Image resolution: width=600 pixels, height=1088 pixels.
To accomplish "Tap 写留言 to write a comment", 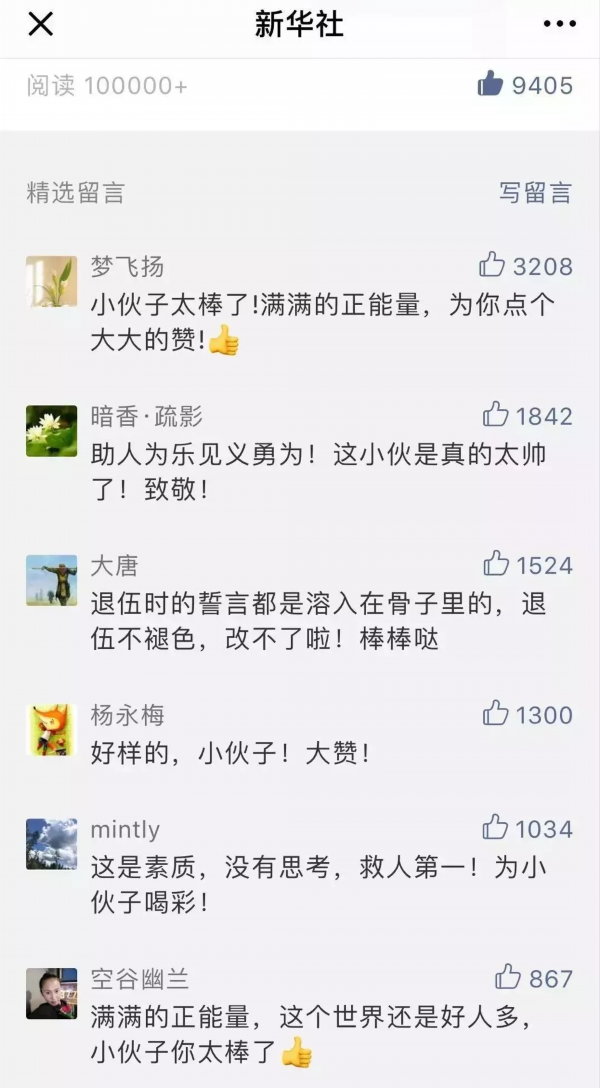I will click(535, 193).
